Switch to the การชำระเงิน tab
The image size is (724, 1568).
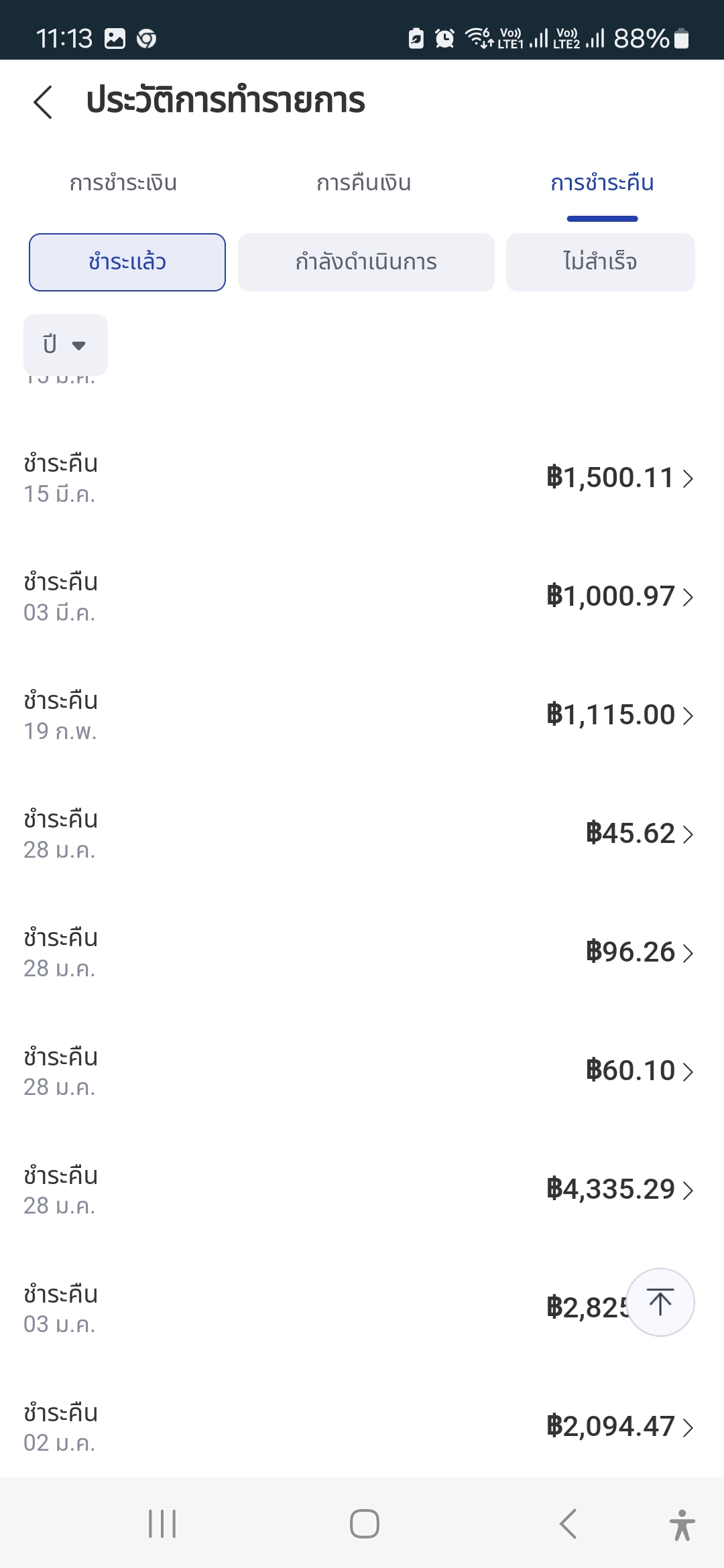(x=123, y=183)
